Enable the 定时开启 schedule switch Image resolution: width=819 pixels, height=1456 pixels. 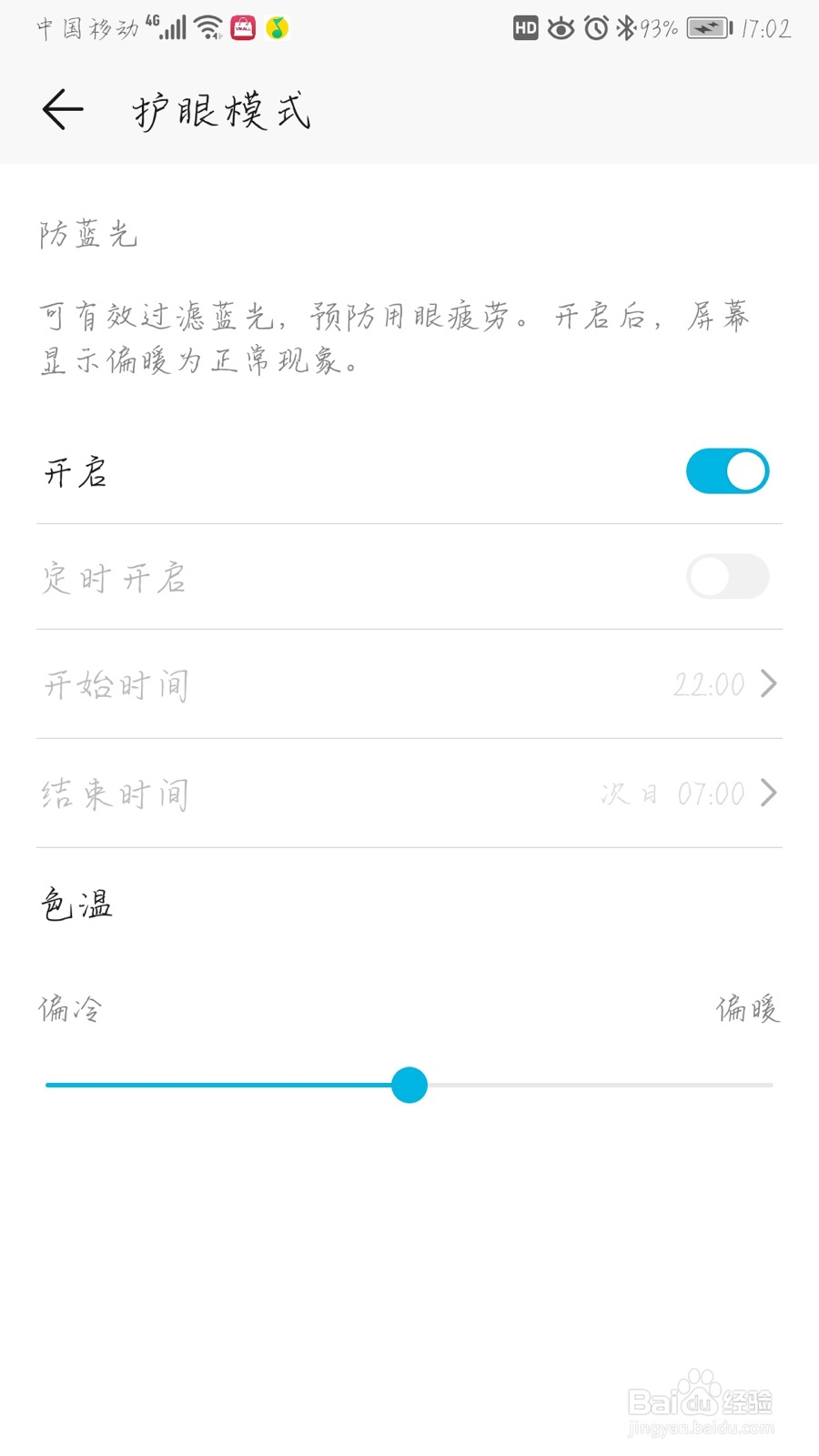727,577
